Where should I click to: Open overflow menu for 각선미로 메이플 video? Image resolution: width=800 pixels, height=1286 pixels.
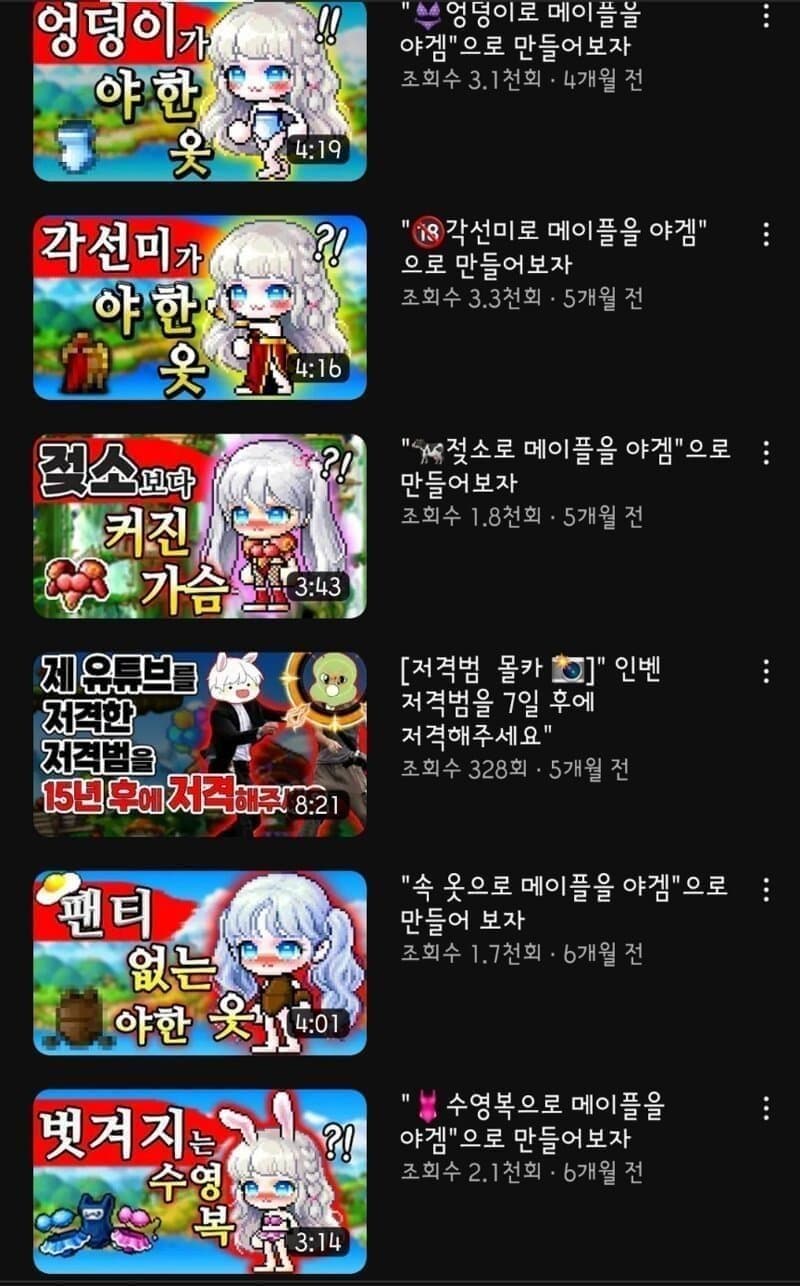point(766,235)
